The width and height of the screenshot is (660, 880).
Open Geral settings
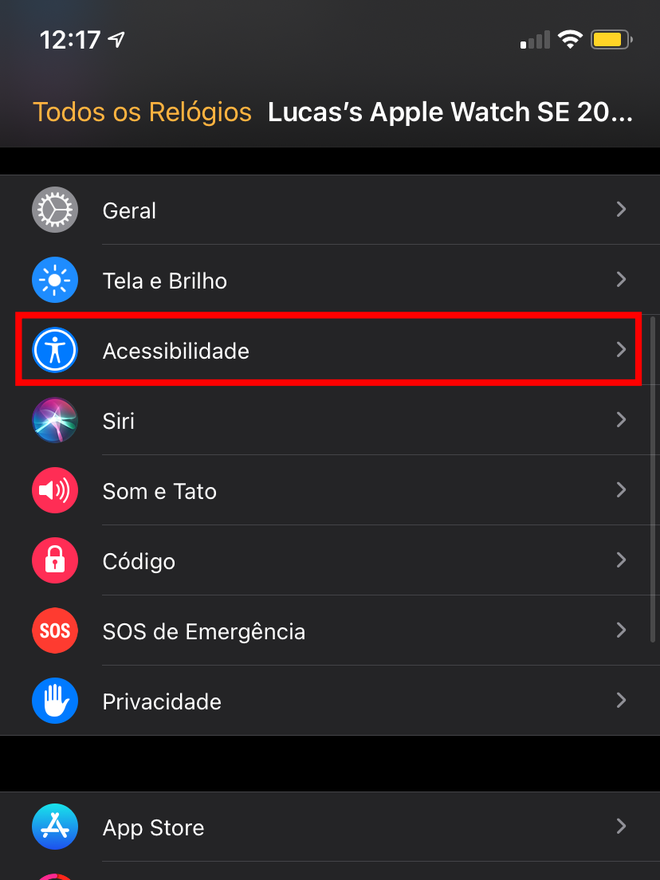point(330,211)
